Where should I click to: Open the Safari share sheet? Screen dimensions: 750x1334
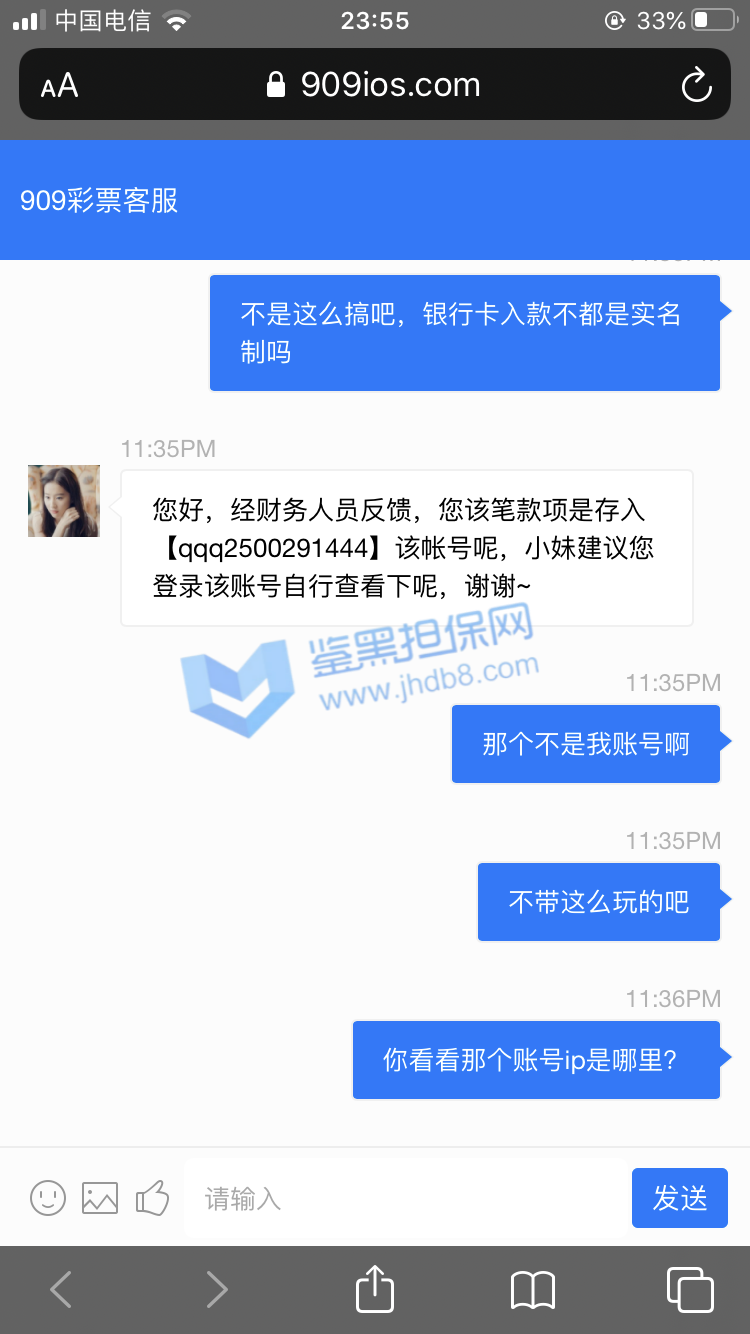point(375,1289)
